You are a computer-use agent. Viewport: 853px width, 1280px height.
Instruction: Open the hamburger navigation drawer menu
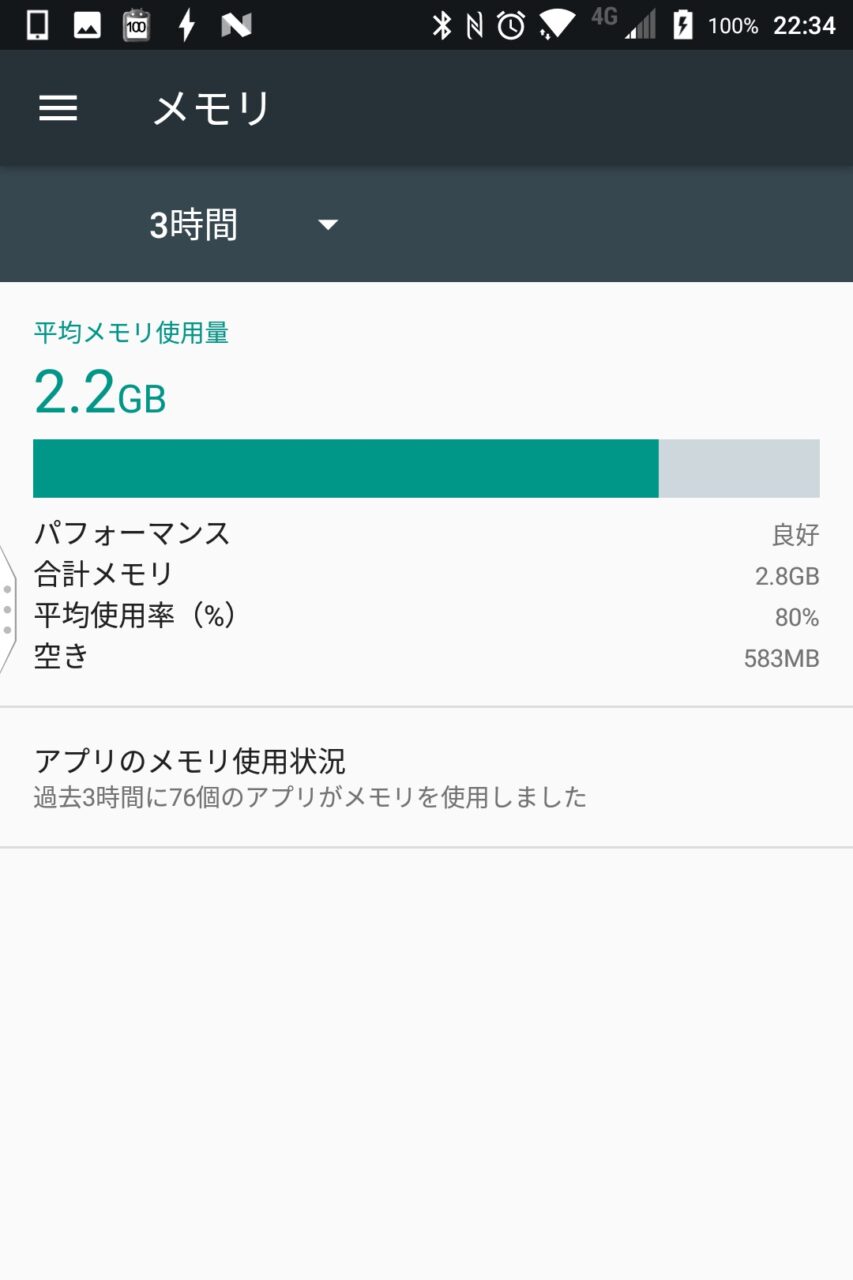[58, 108]
